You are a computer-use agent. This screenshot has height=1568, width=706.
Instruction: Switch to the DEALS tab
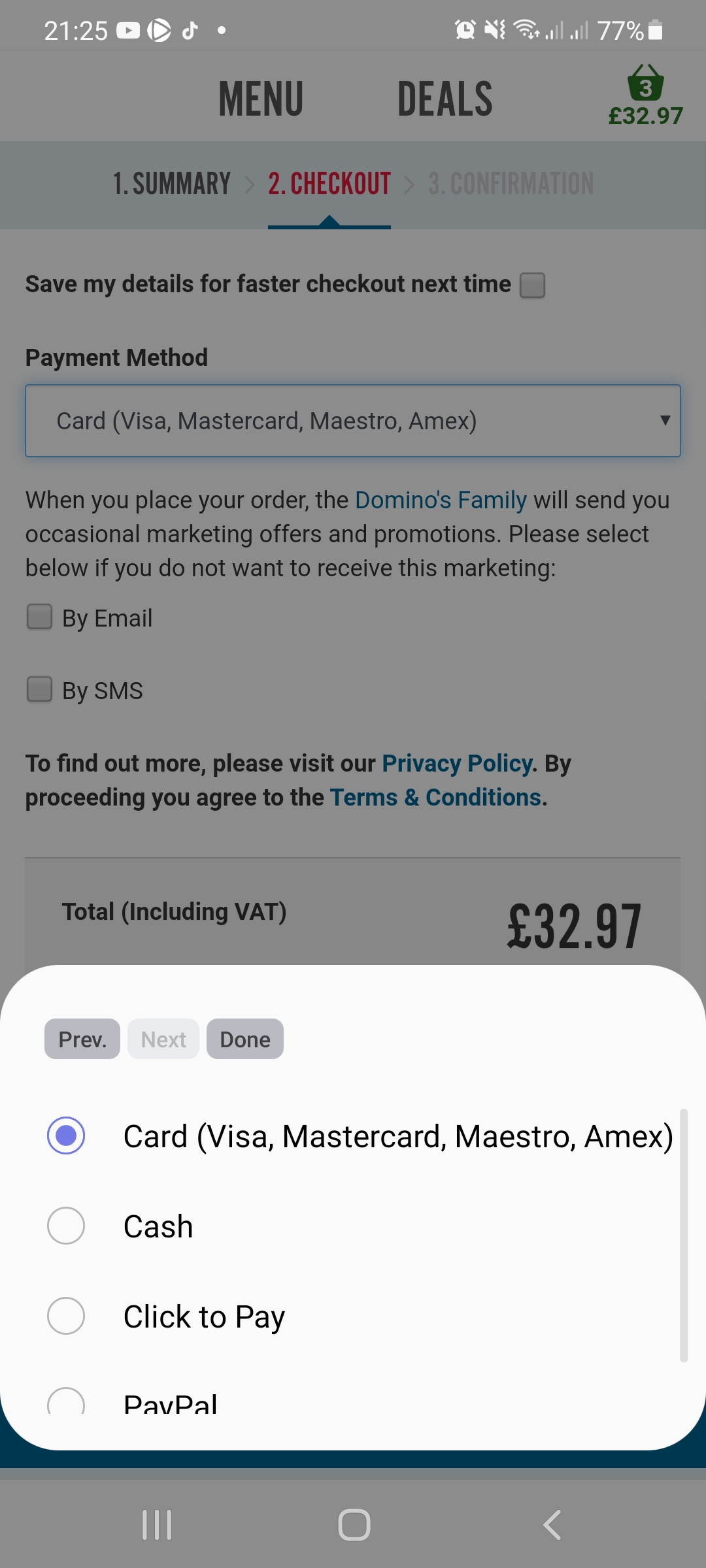pos(445,99)
